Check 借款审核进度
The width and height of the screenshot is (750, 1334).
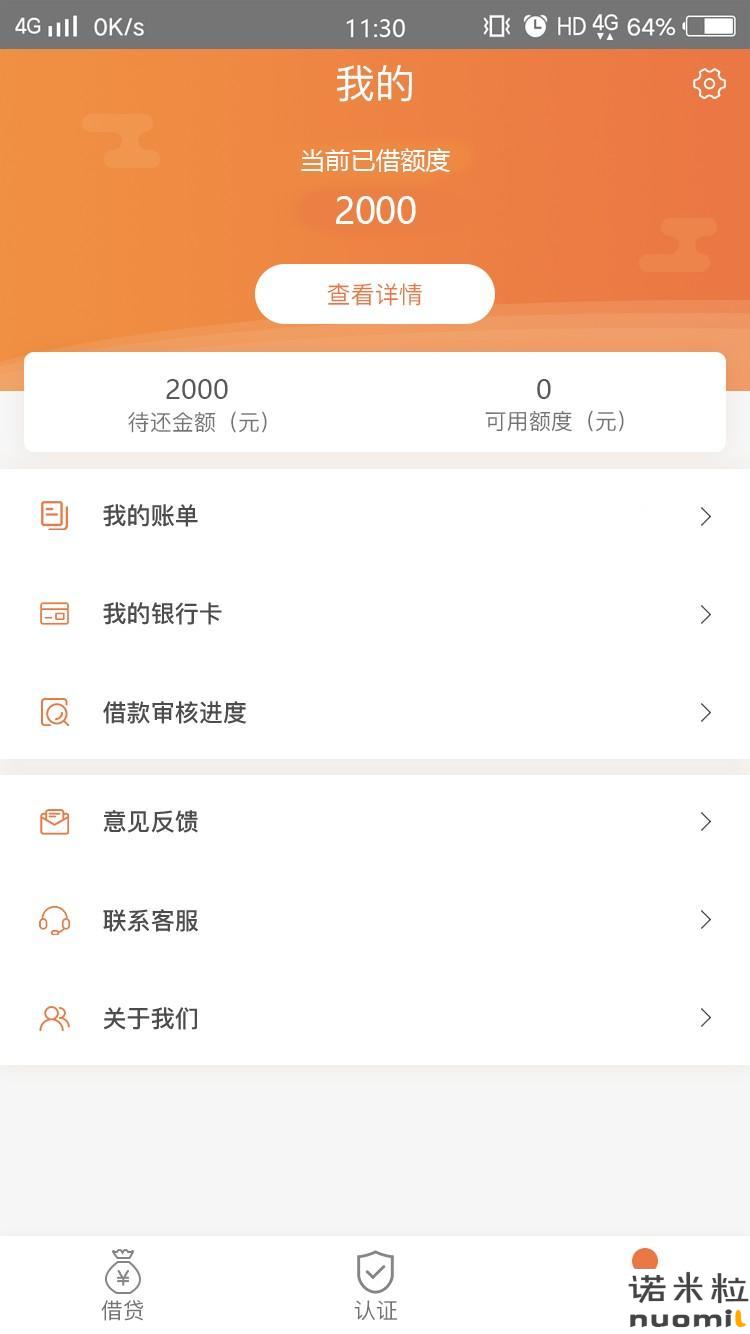375,712
